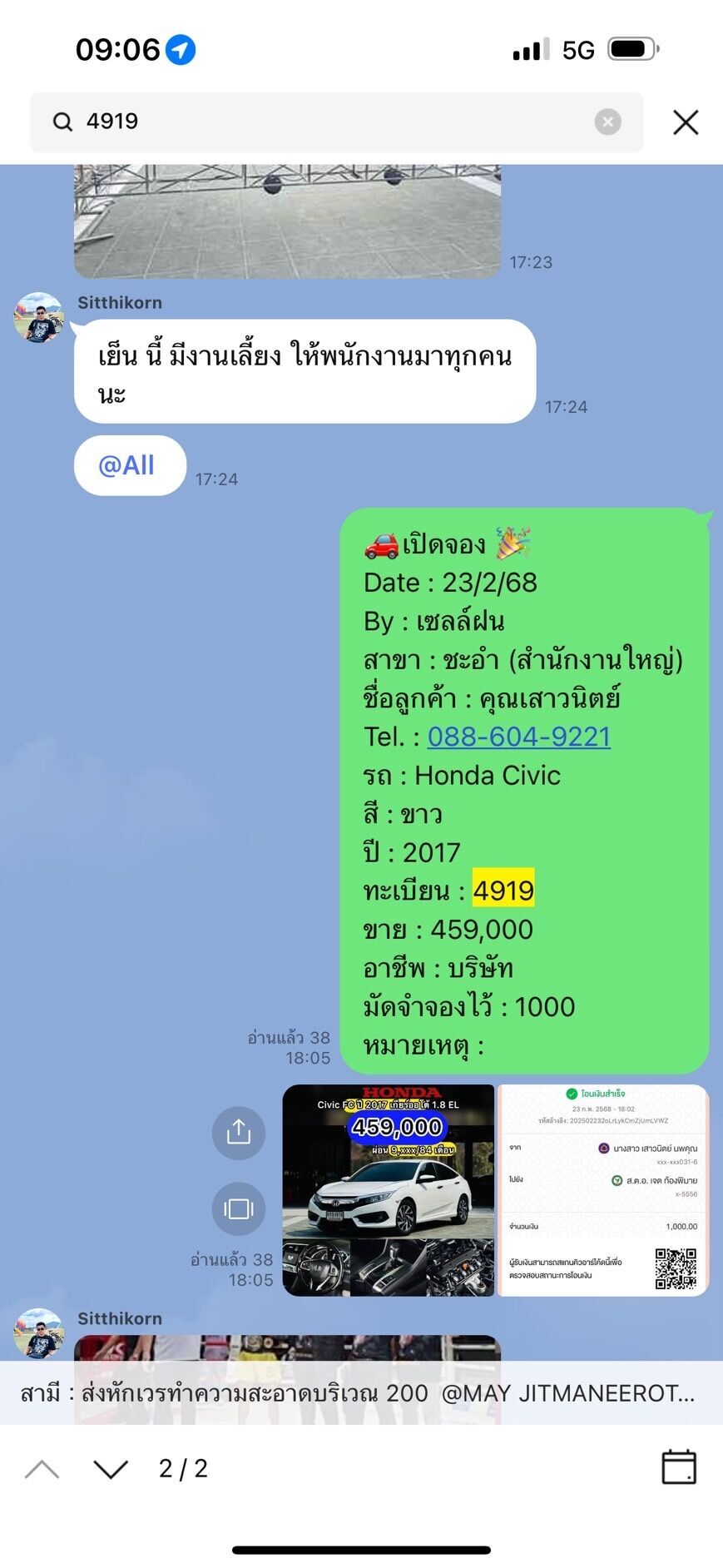Close the chat search with X
723x1568 pixels.
pyautogui.click(x=686, y=122)
